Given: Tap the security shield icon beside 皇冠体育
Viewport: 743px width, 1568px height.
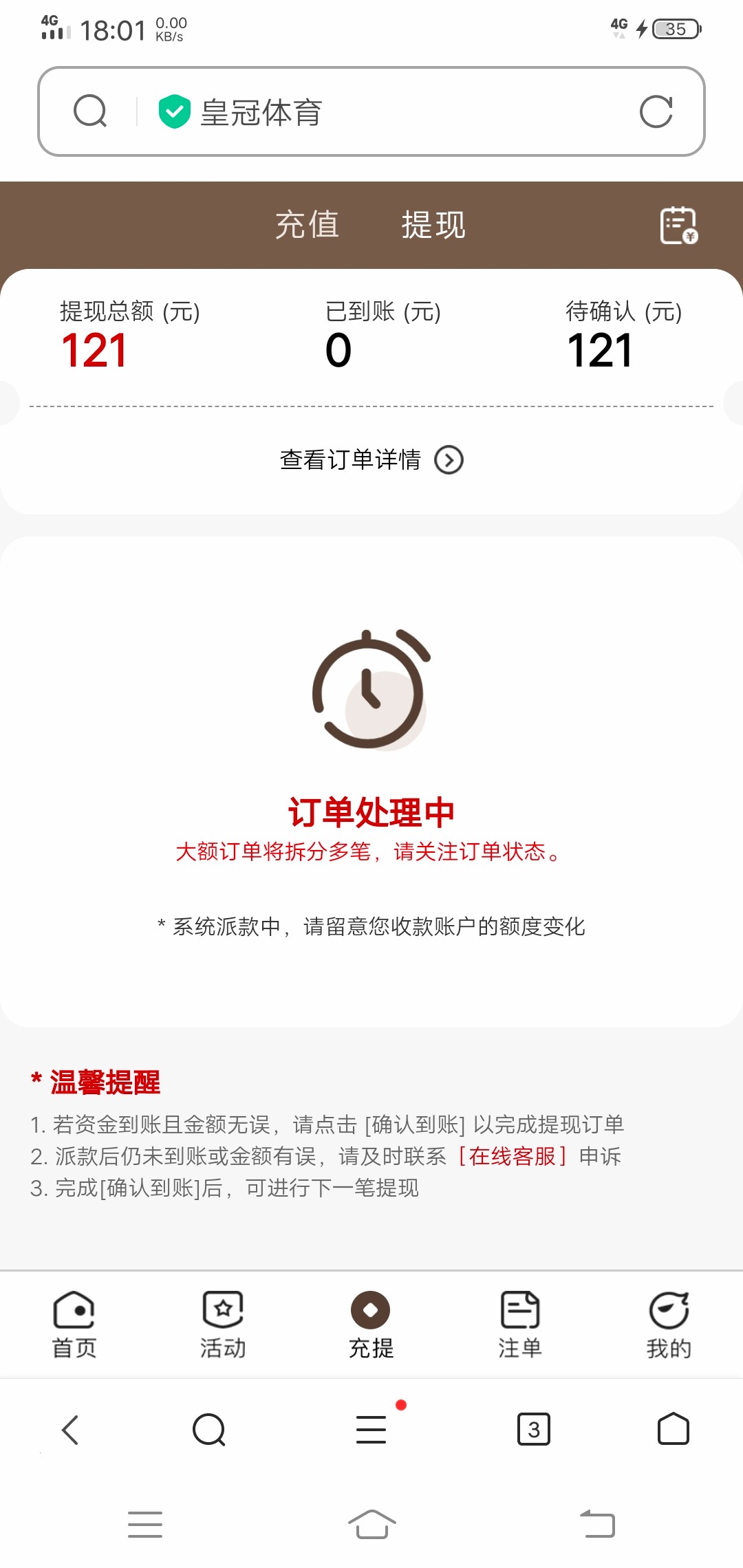Looking at the screenshot, I should tap(173, 111).
